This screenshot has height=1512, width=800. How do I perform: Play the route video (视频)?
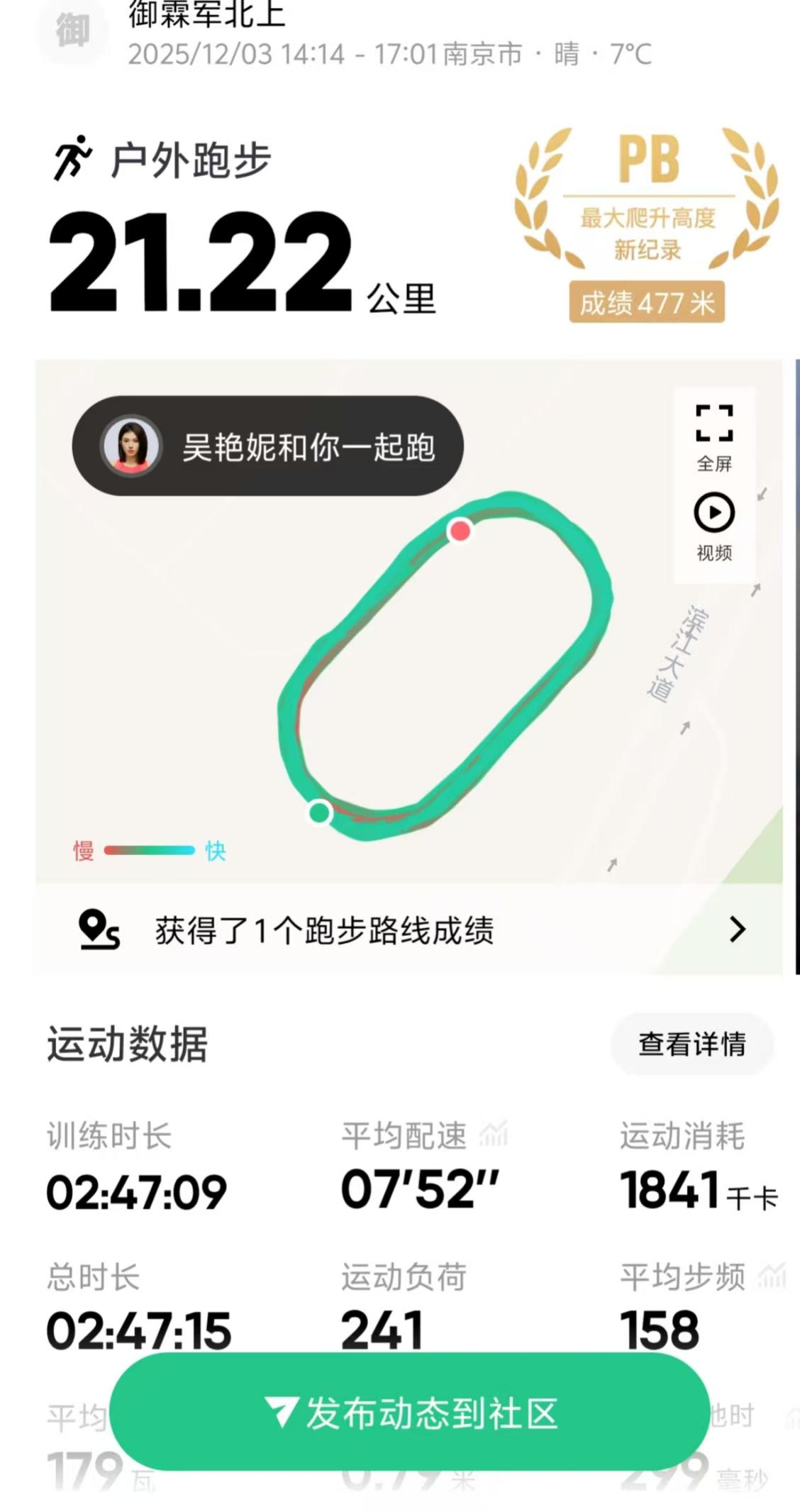pos(713,525)
